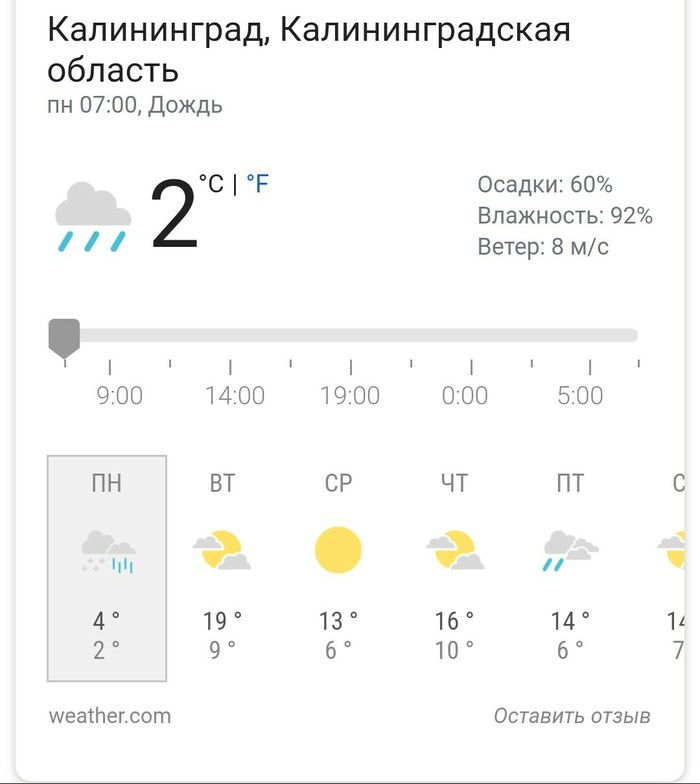This screenshot has width=700, height=784.
Task: Open the weather.com source link
Action: tap(109, 716)
